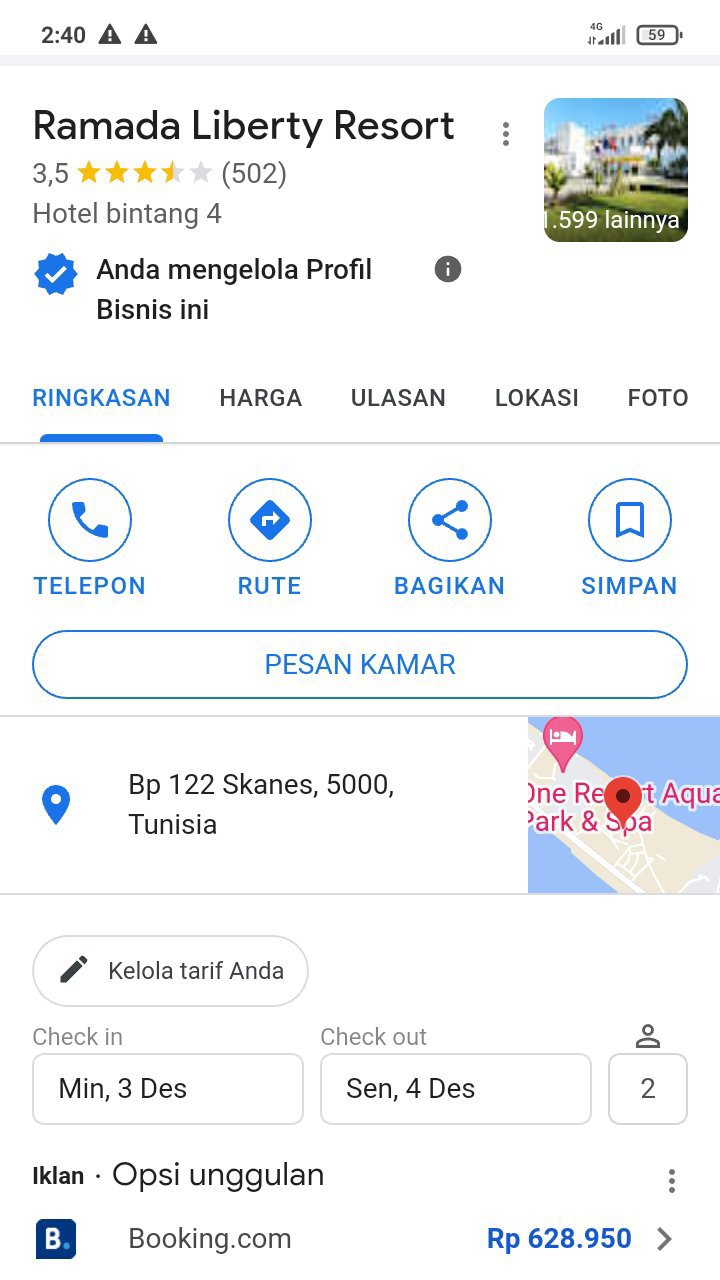Select the RINGKASAN tab
Viewport: 720px width, 1280px height.
point(101,398)
